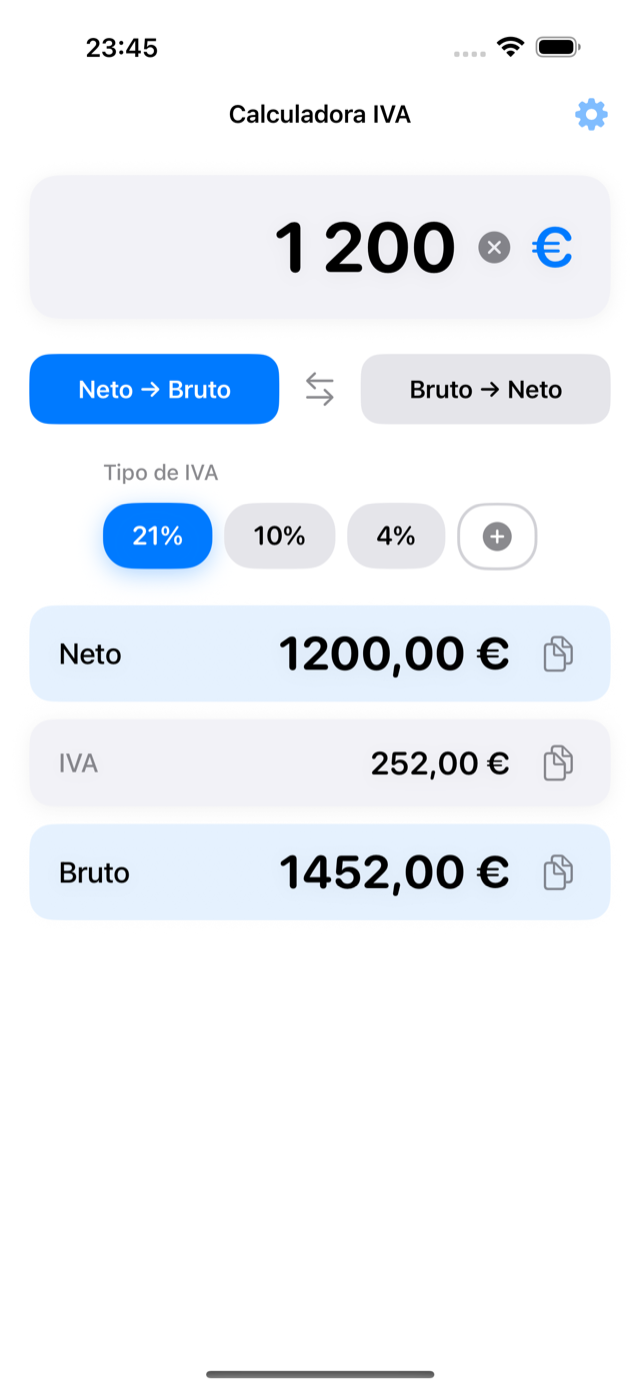
Task: Pick the 4% IVA rate
Action: [x=396, y=536]
